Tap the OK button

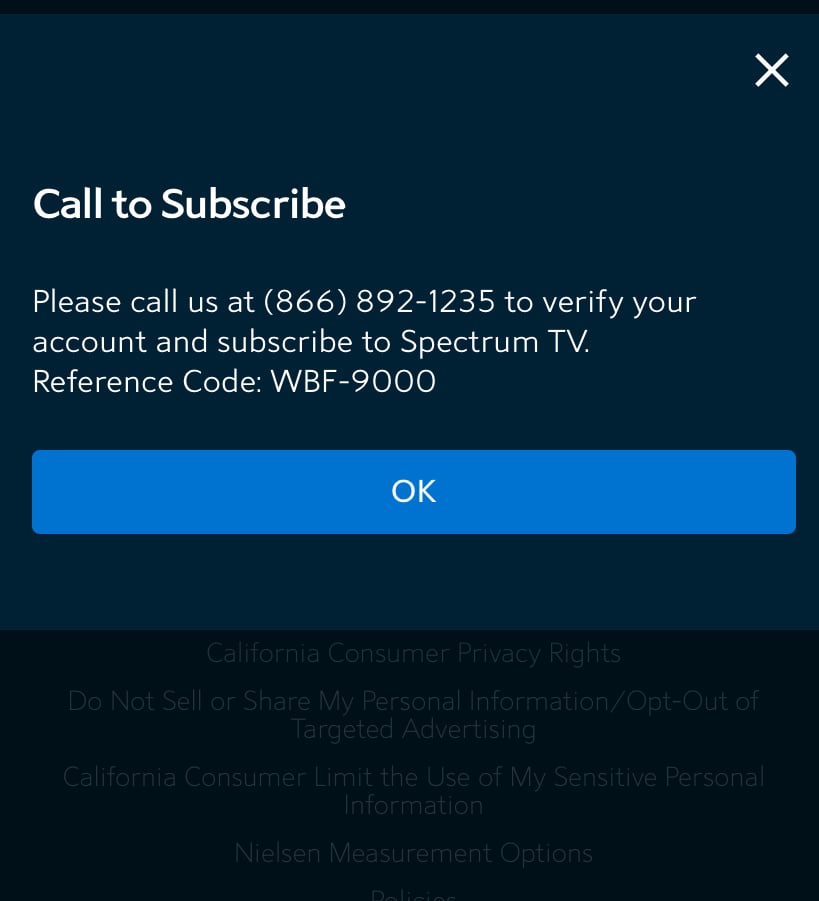pos(413,491)
